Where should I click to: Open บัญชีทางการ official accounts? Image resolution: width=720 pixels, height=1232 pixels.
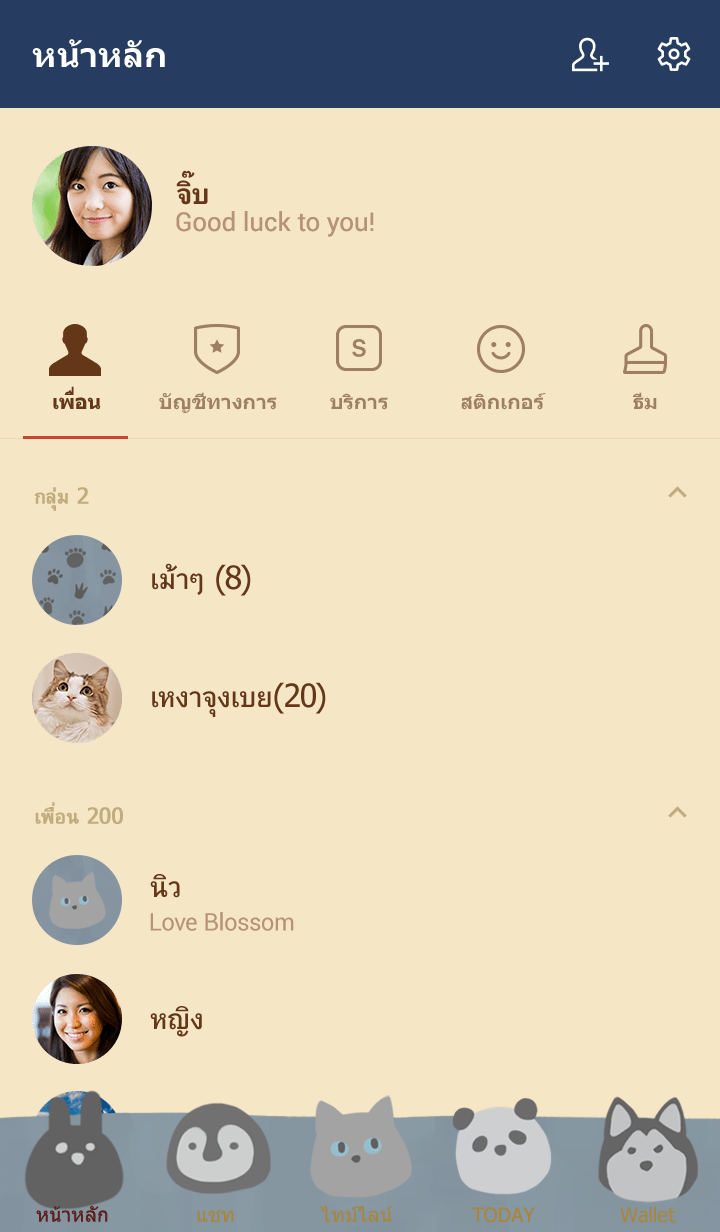[217, 369]
